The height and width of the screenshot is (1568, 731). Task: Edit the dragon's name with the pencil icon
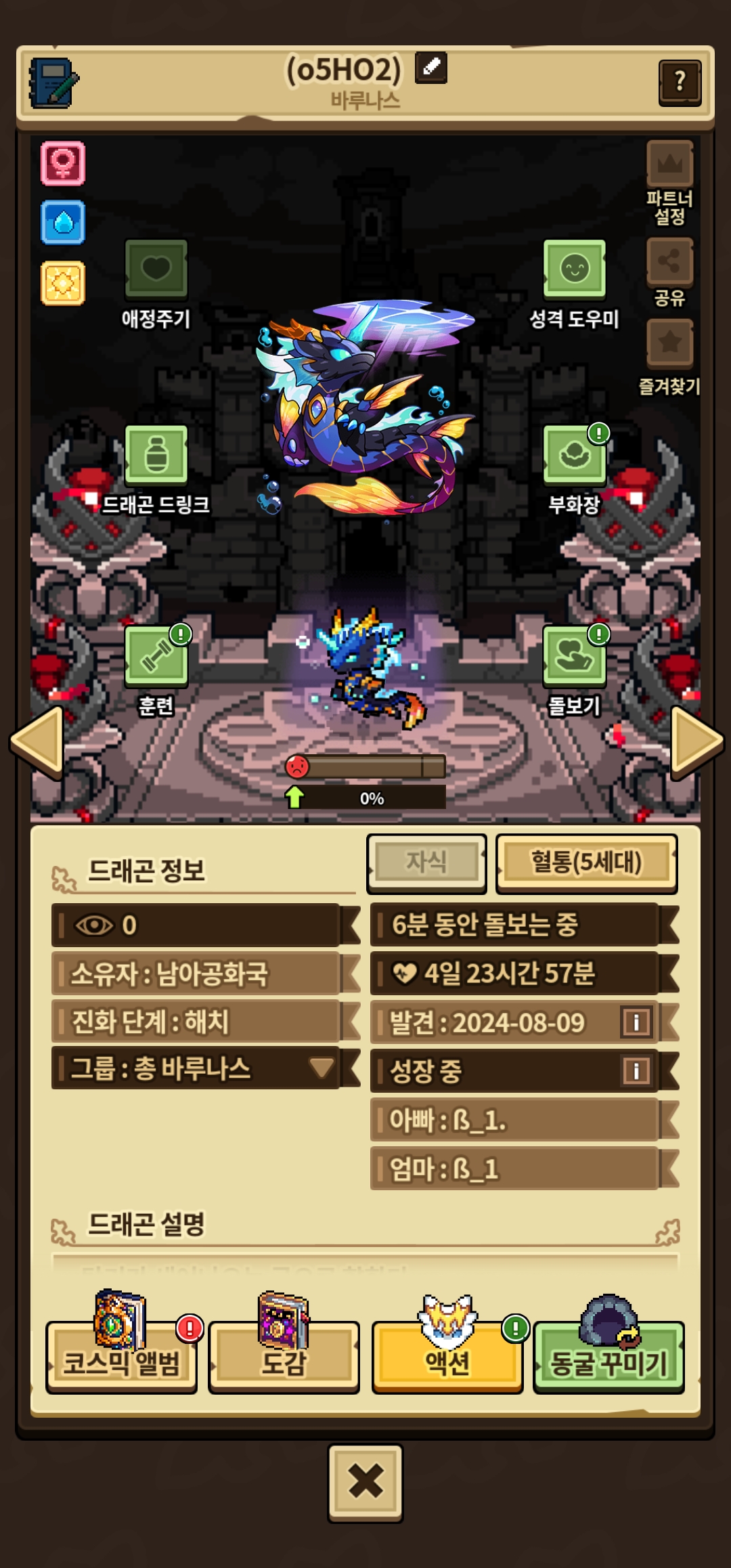coord(431,67)
